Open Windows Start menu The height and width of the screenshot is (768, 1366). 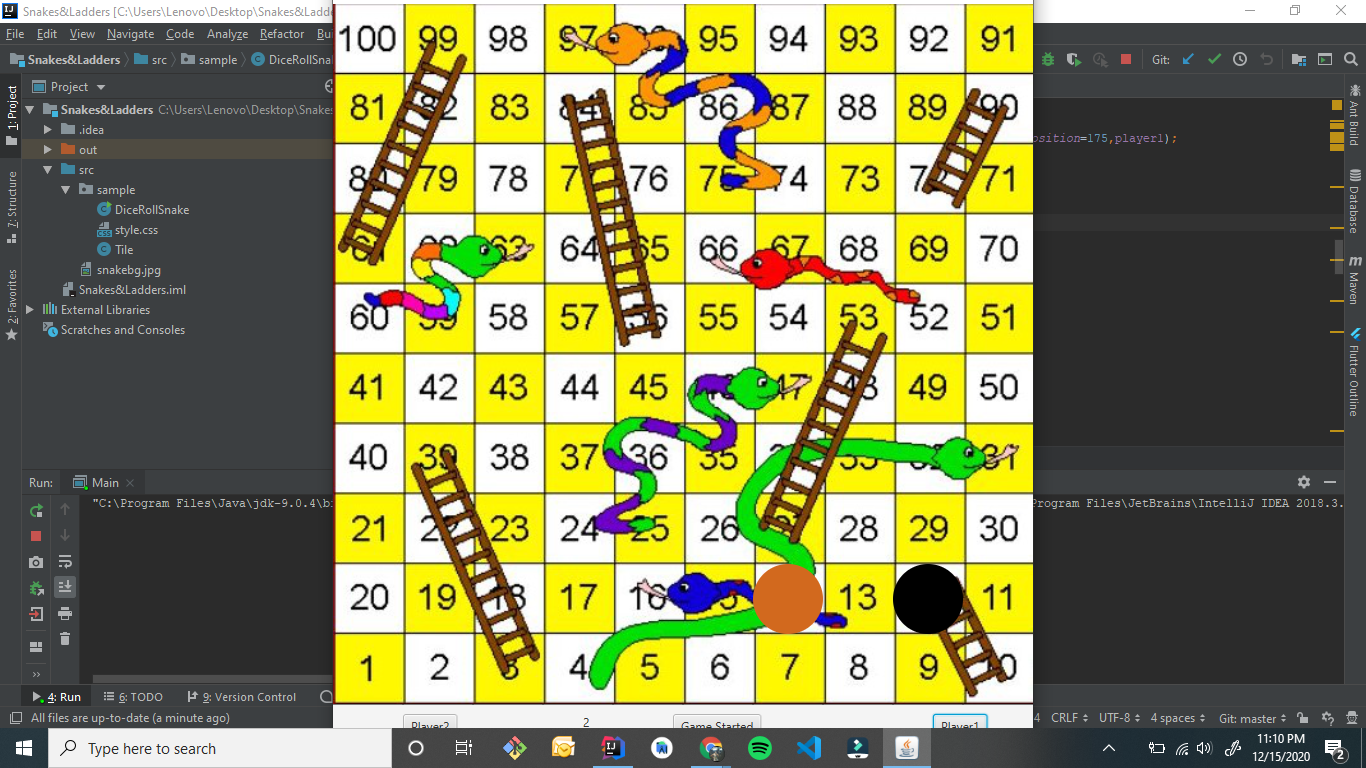[23, 748]
